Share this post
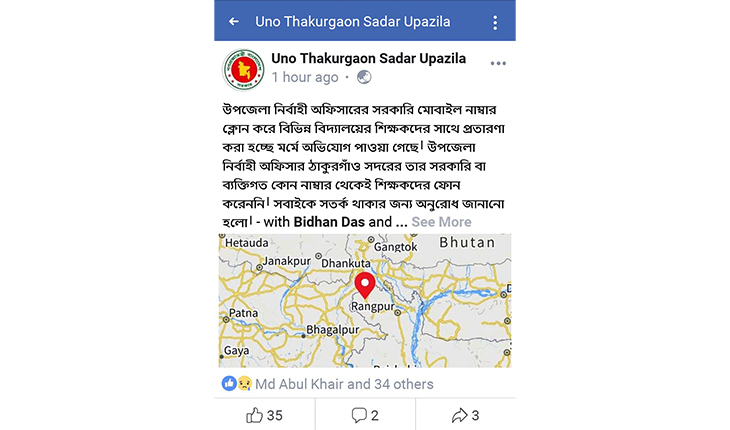The height and width of the screenshot is (430, 730). tap(465, 415)
